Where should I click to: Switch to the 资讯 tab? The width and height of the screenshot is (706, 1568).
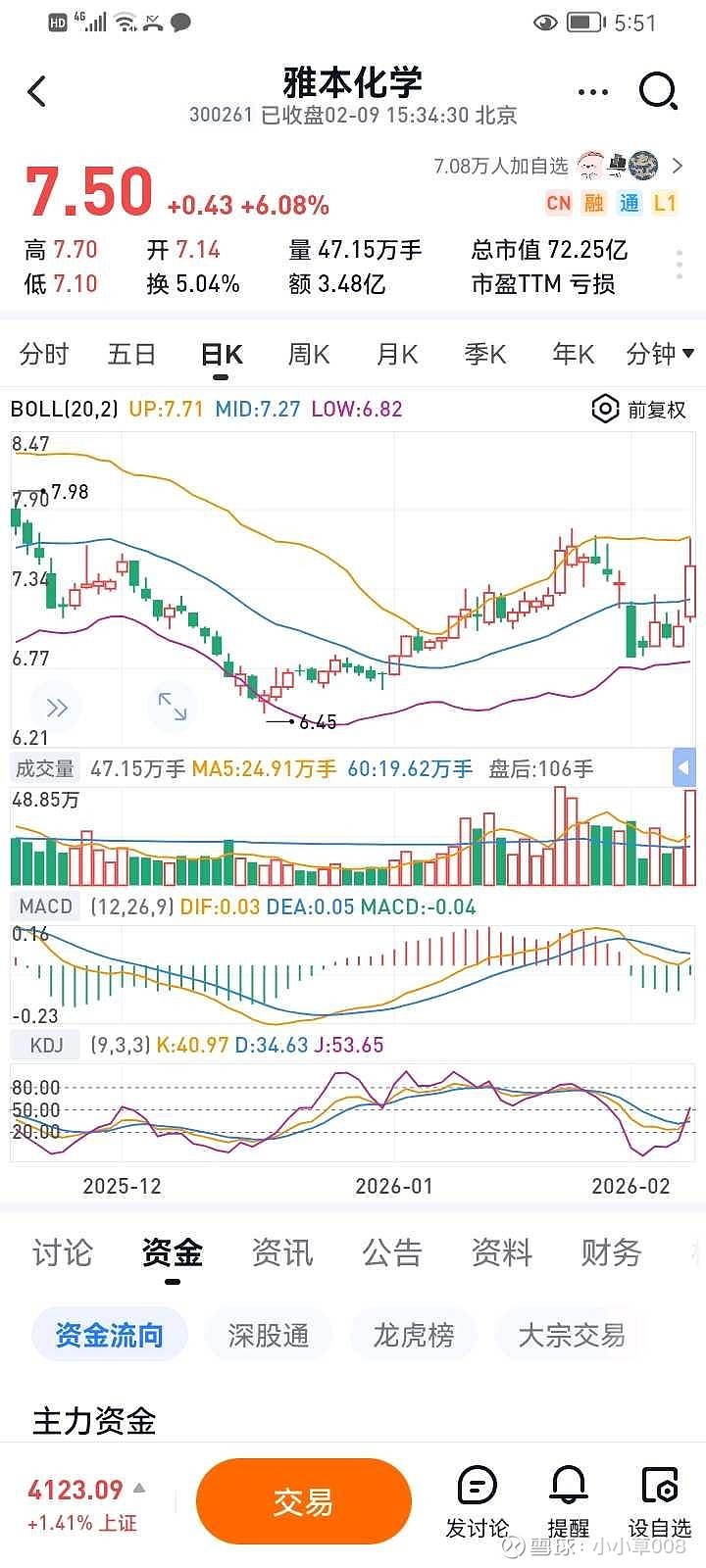coord(281,1252)
